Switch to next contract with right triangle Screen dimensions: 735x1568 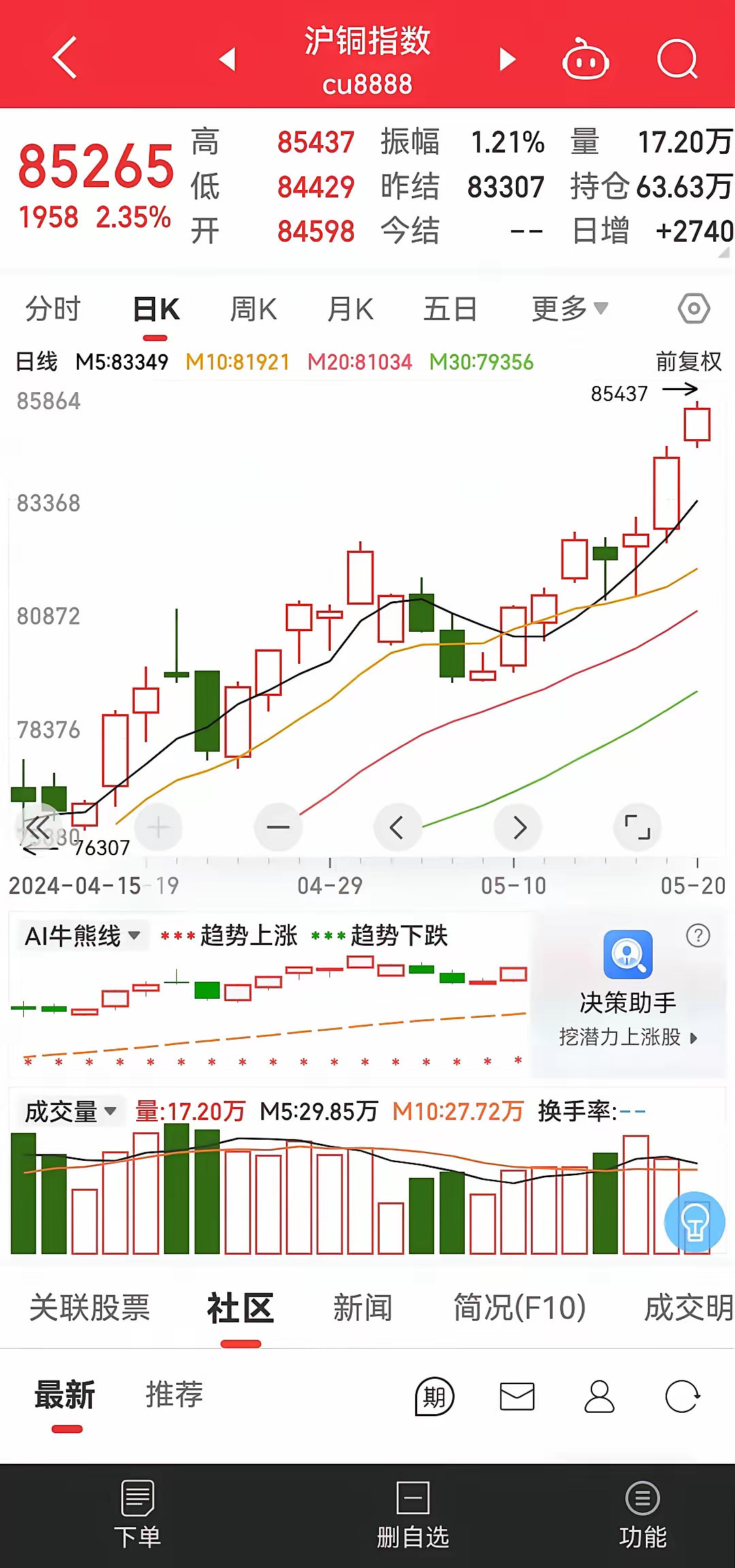tap(507, 59)
